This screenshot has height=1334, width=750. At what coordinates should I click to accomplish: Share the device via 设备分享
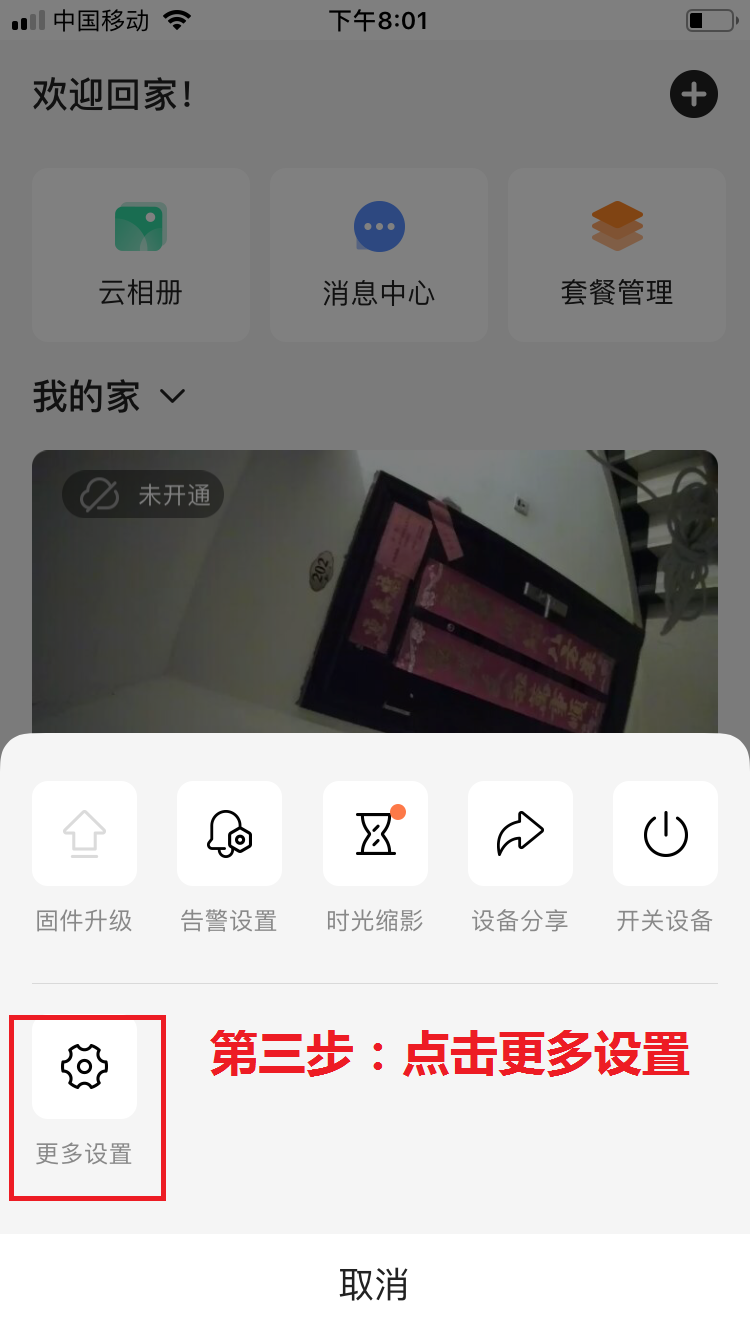tap(520, 834)
